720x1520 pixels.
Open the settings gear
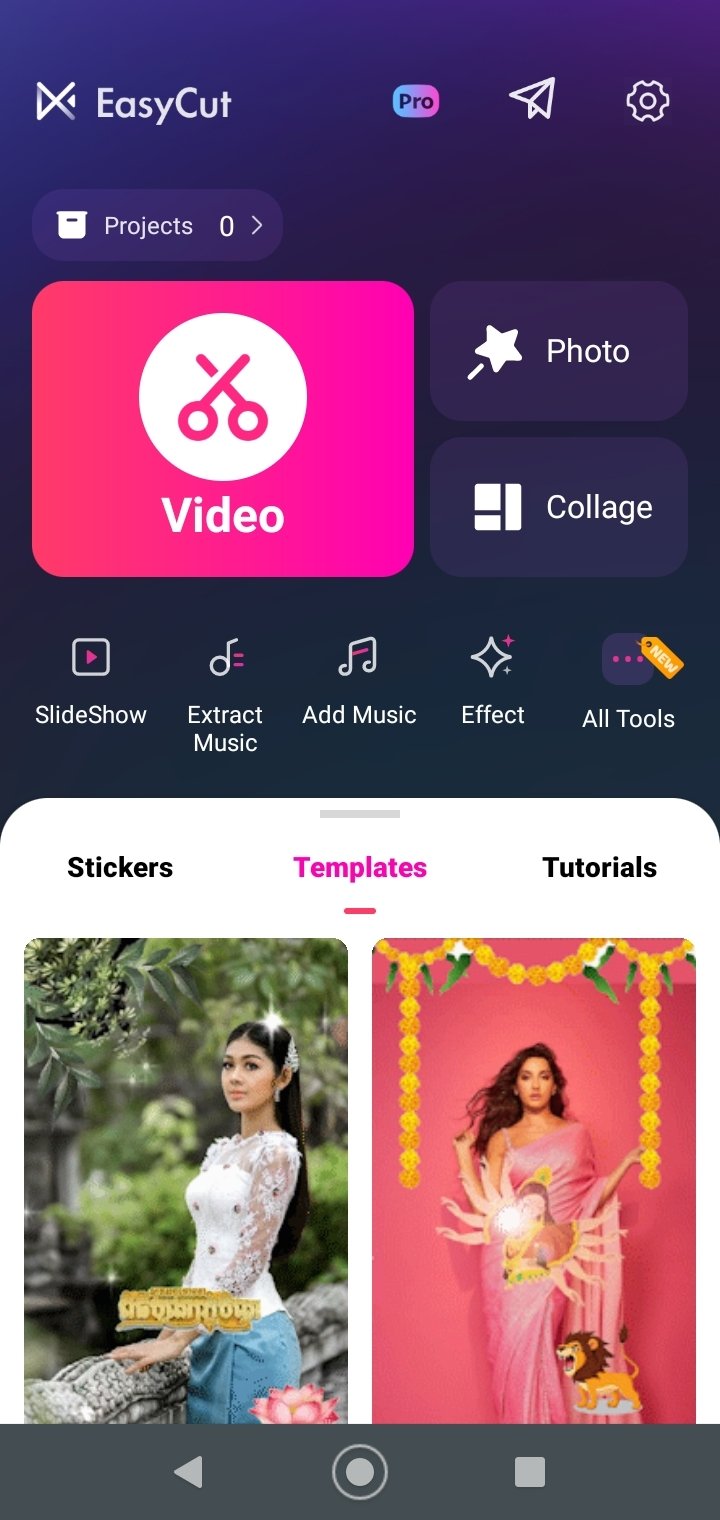coord(647,101)
